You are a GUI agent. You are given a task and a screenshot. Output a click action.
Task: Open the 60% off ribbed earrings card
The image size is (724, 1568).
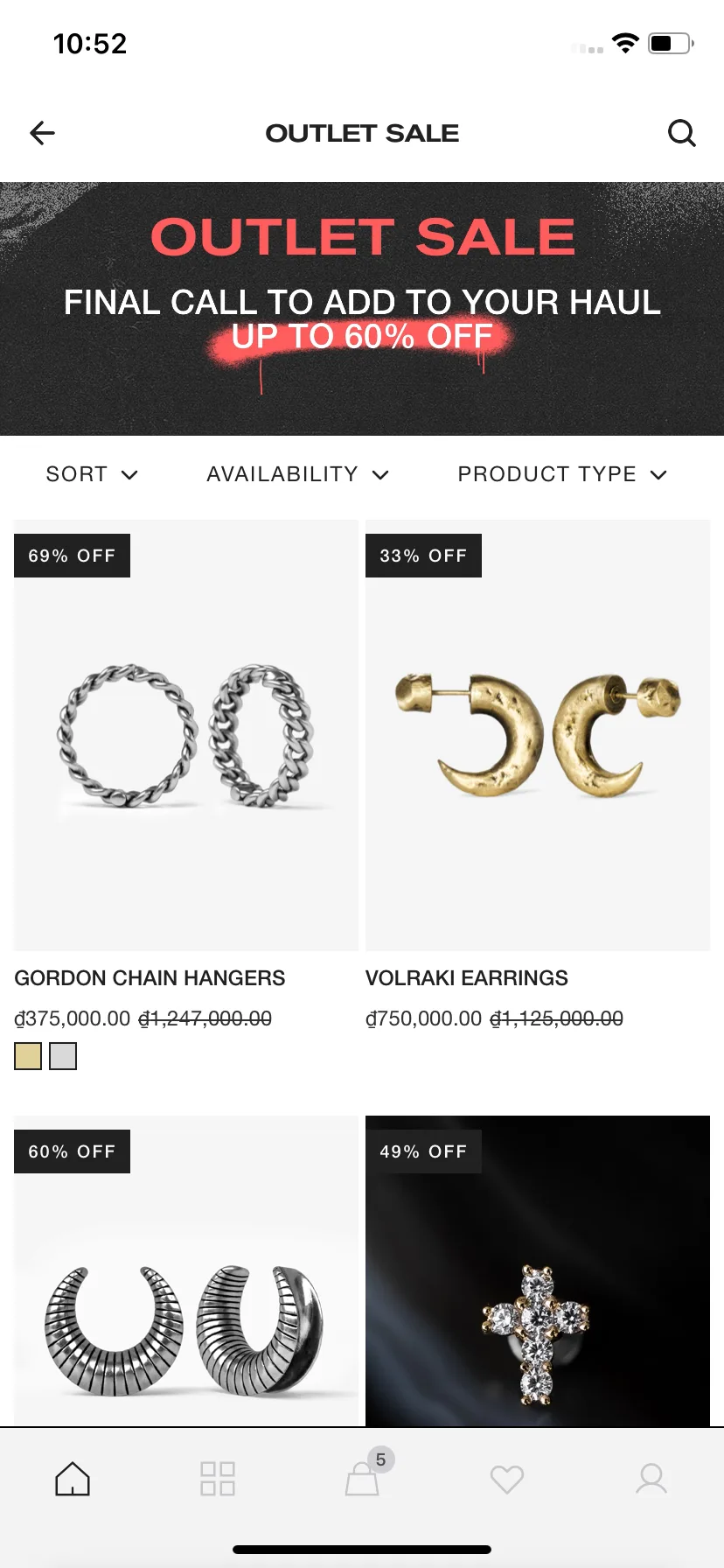[186, 1295]
